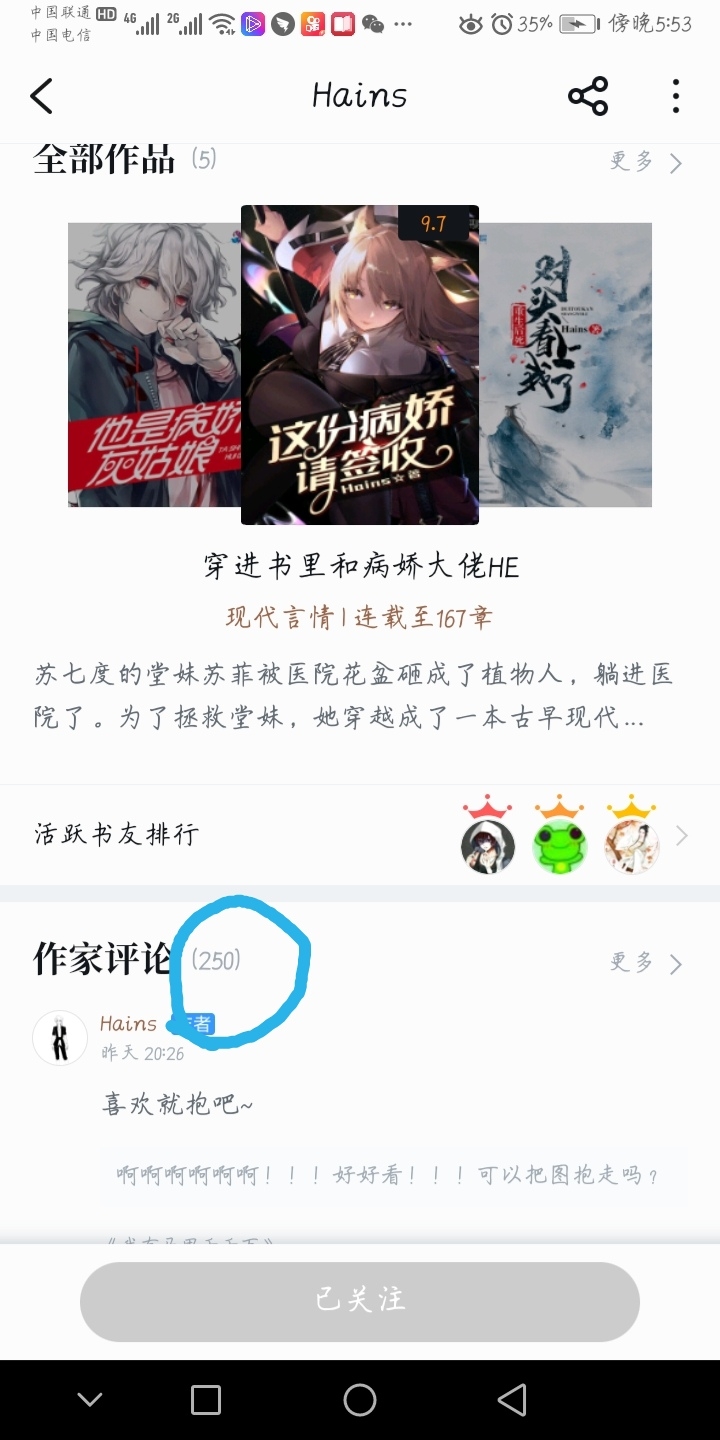Screen dimensions: 720x1440
Task: Open the three-dot overflow menu
Action: [676, 96]
